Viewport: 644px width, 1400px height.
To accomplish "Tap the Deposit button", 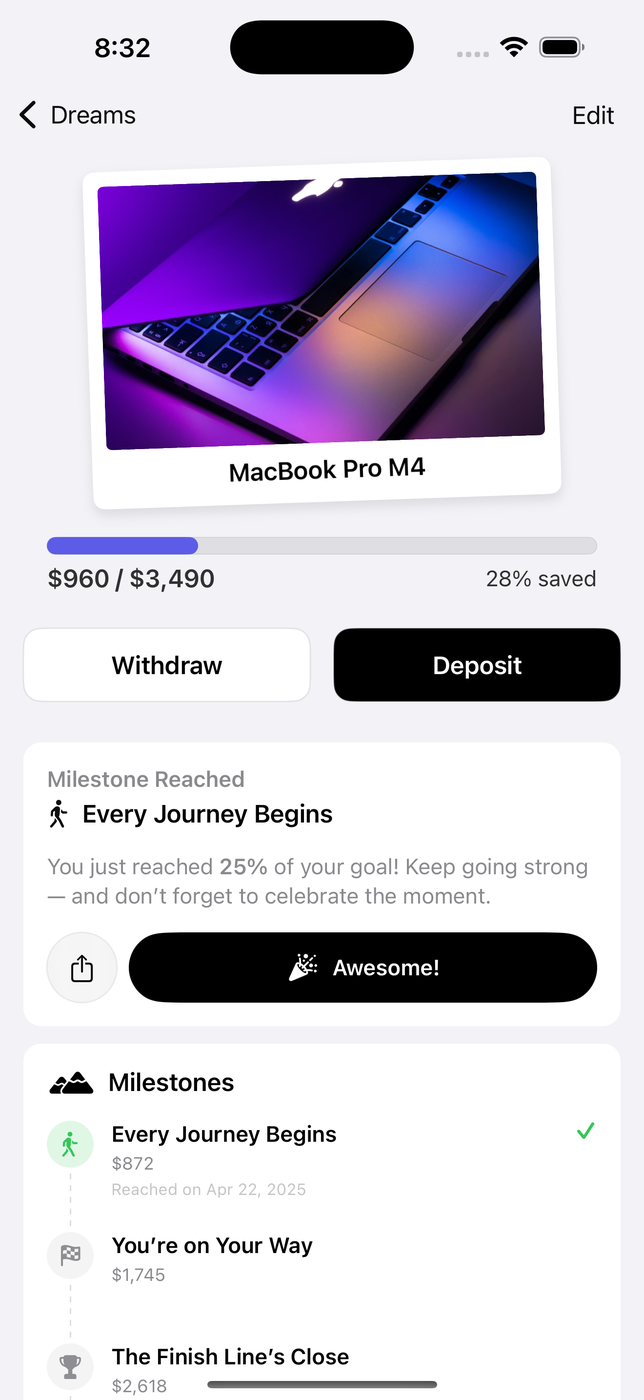I will point(477,665).
